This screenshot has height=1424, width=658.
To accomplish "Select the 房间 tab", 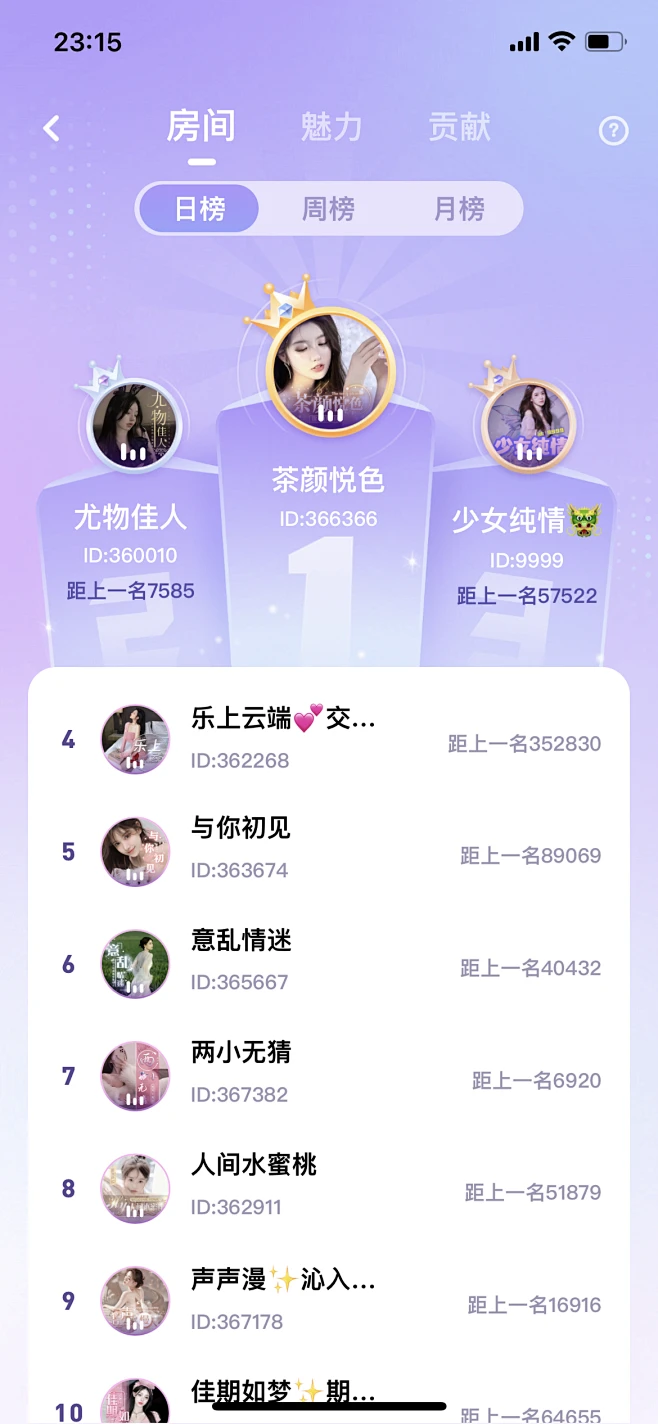I will (201, 127).
